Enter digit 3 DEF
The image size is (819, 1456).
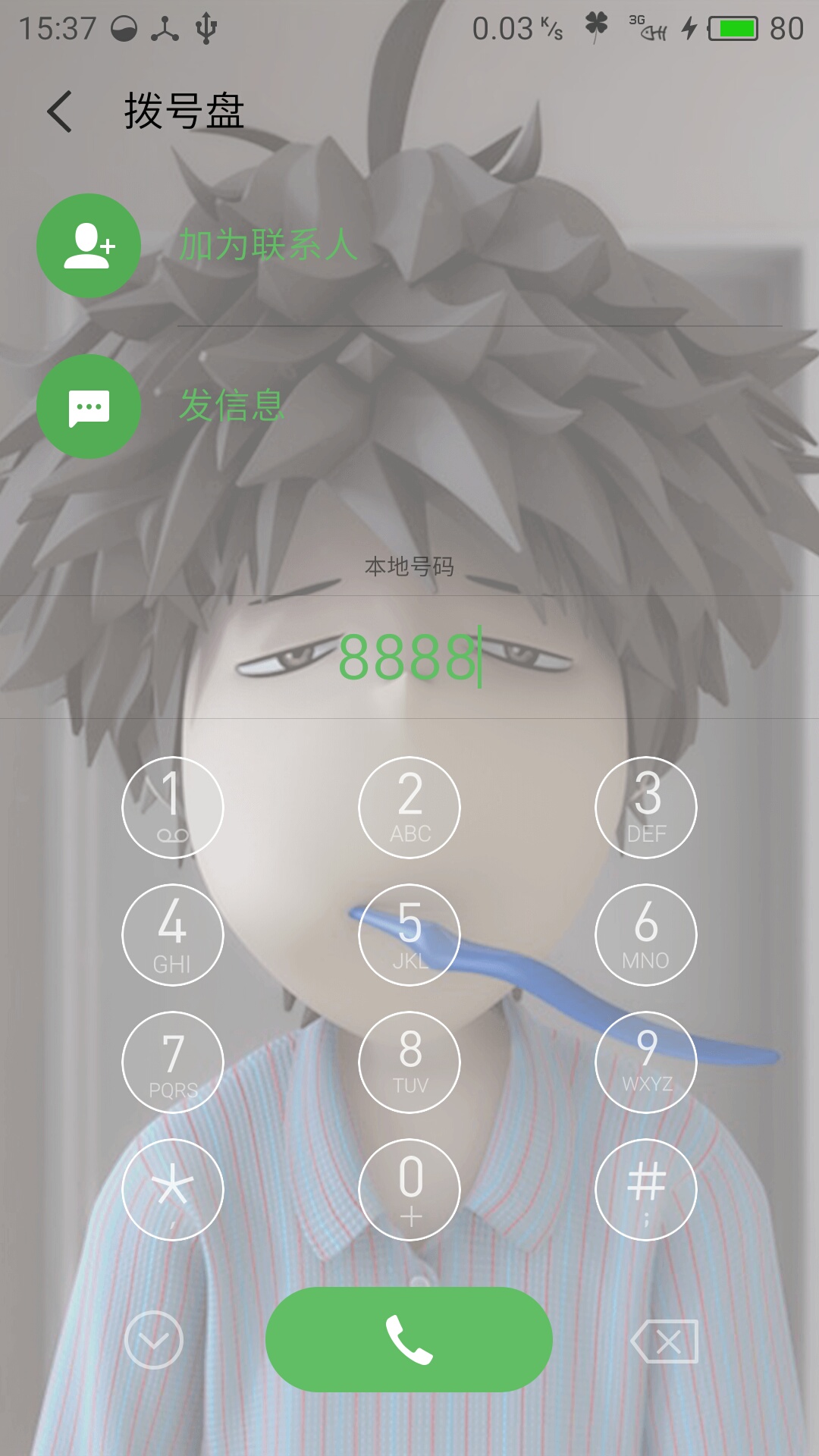click(x=646, y=807)
